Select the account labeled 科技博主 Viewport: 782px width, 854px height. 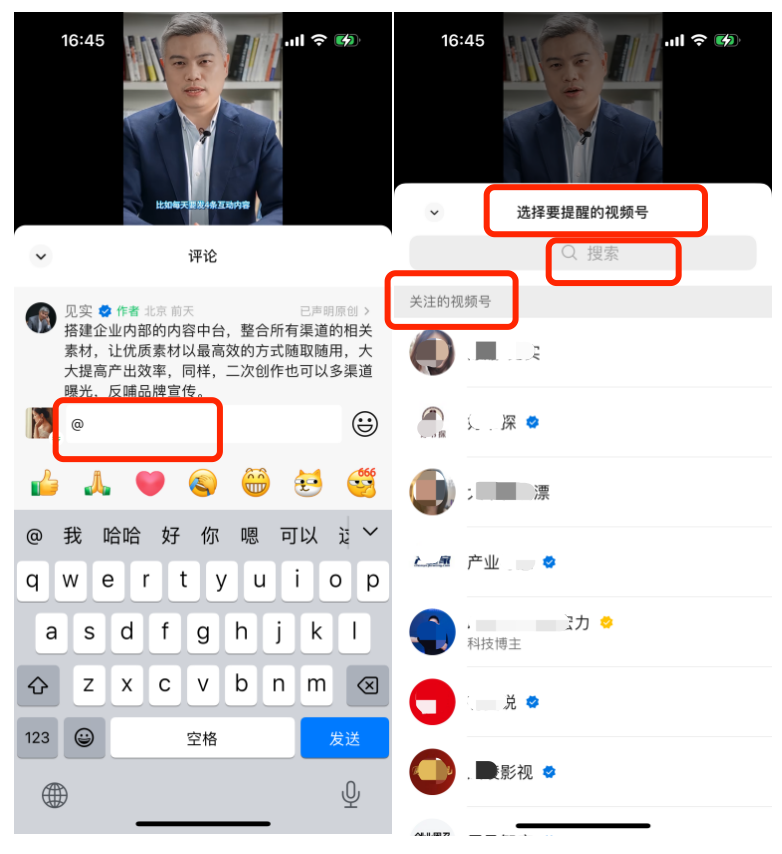coord(540,632)
